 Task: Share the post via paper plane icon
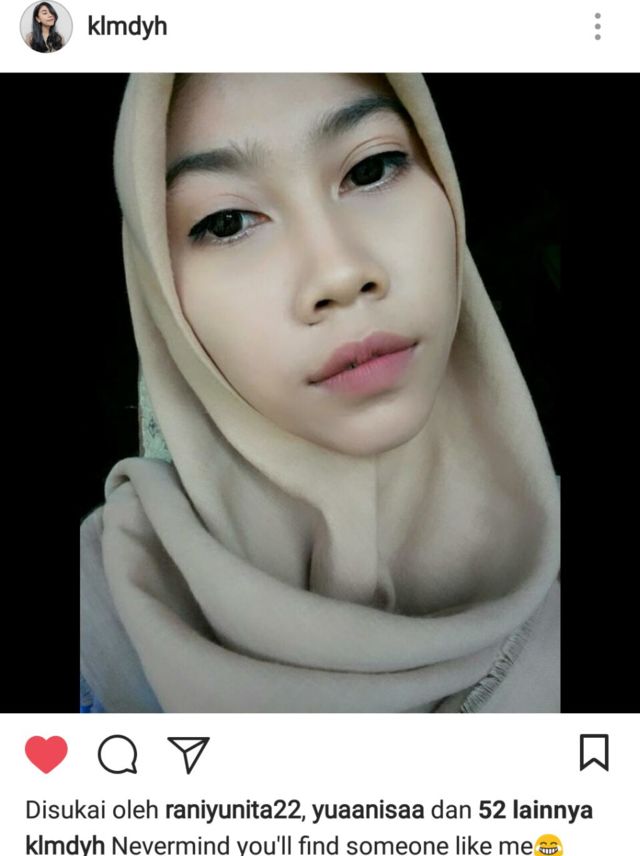[x=188, y=754]
